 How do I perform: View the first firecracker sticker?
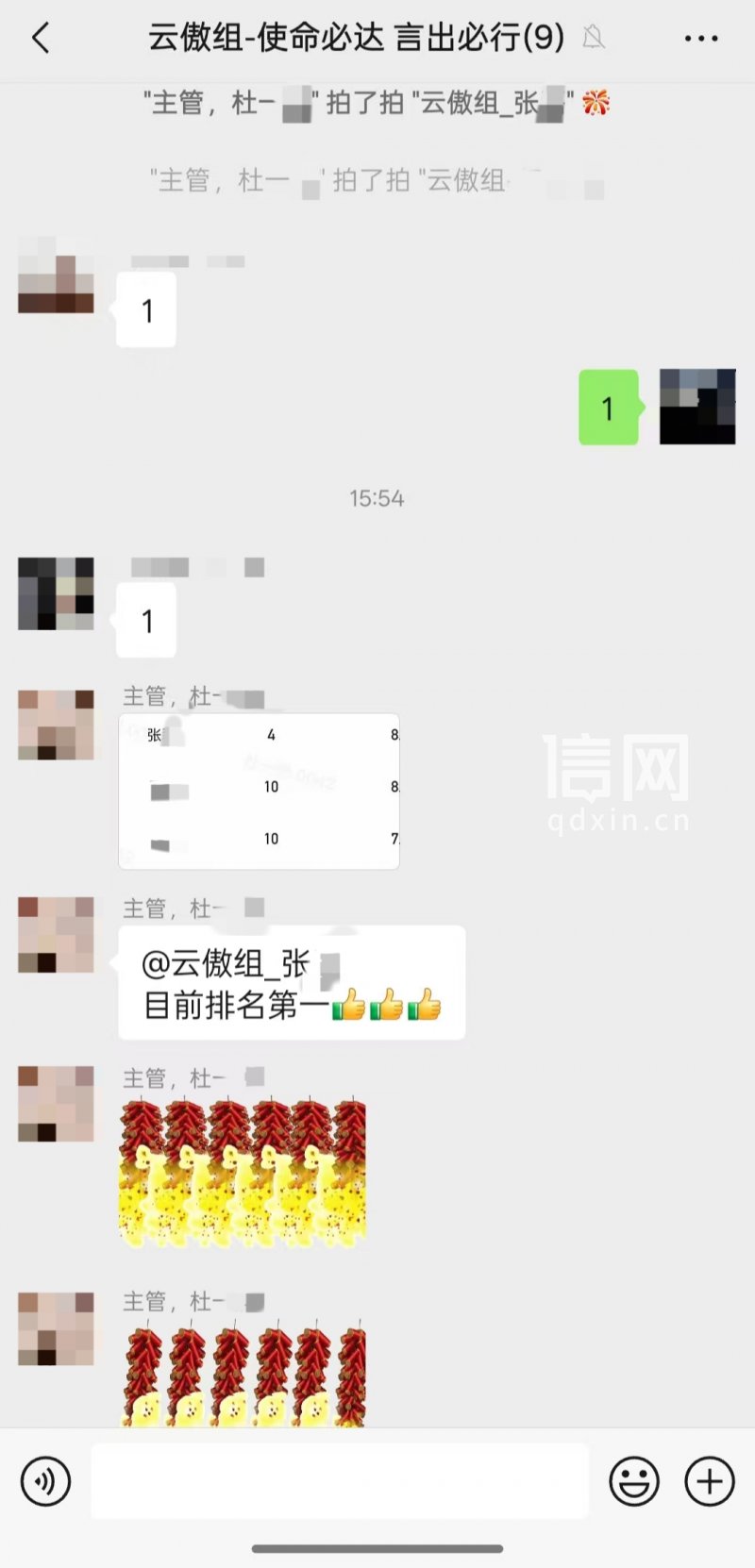click(243, 1171)
